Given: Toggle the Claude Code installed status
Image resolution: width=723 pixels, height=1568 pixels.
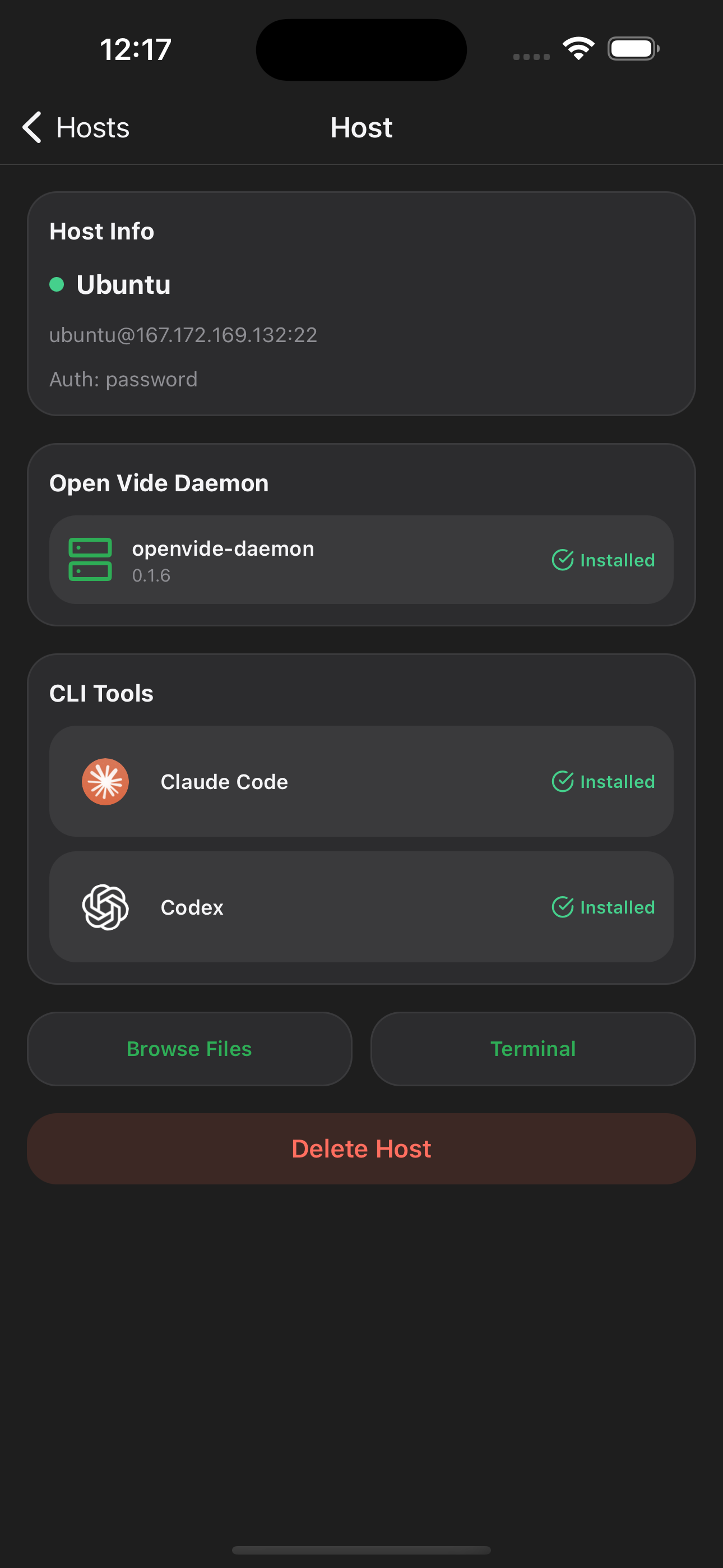Looking at the screenshot, I should pos(604,782).
